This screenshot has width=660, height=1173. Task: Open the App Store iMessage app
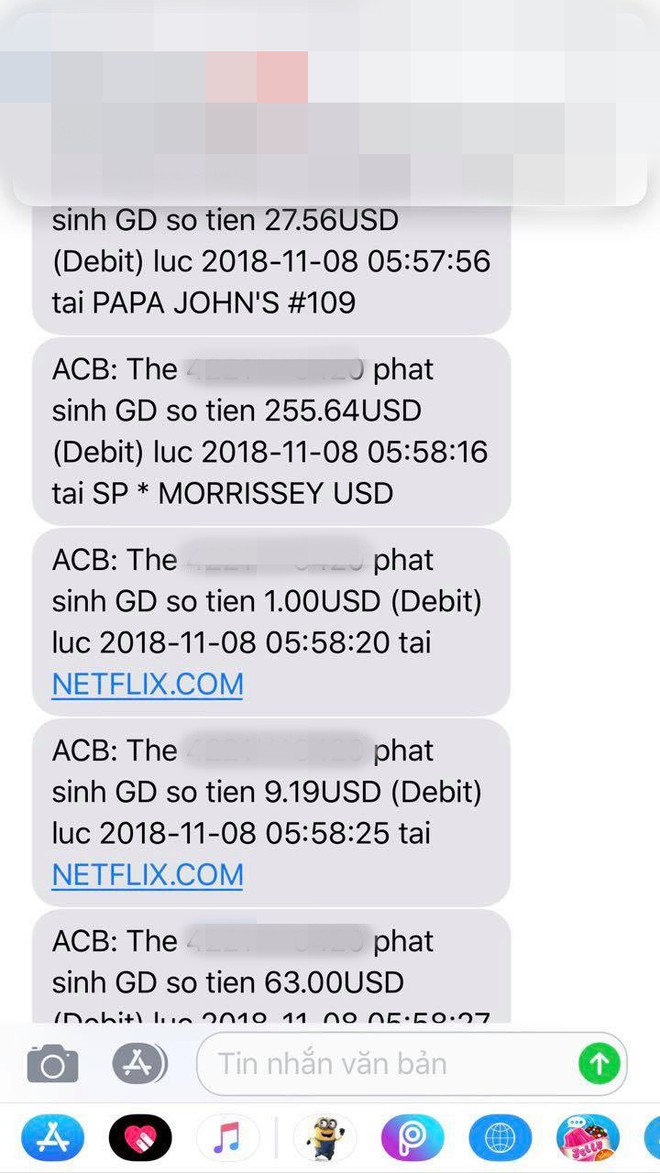52,1138
